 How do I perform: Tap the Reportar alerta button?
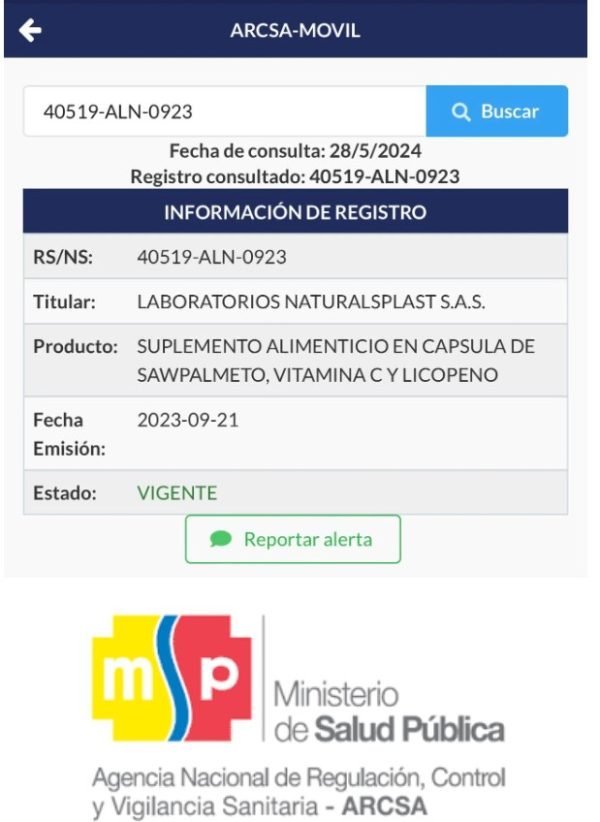click(x=293, y=540)
